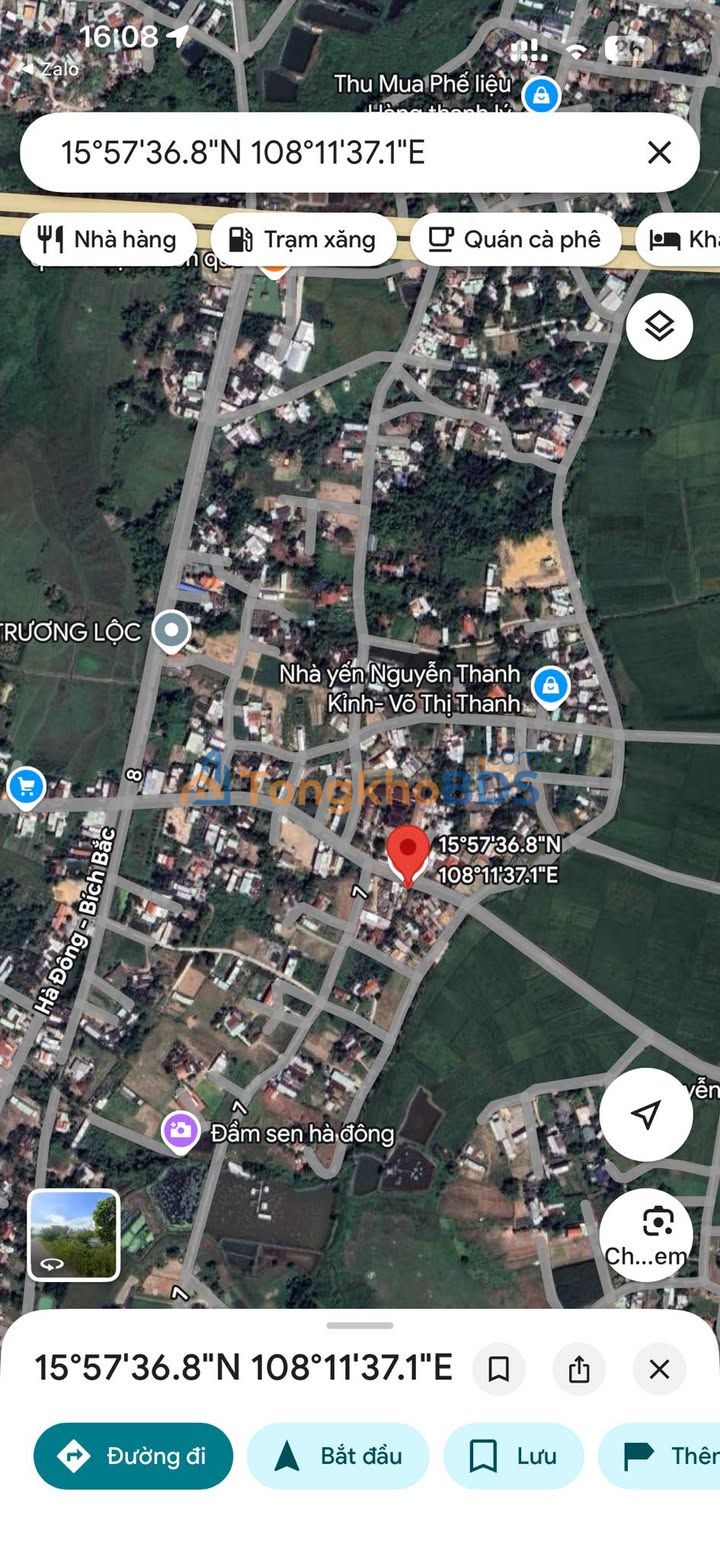The image size is (720, 1560).
Task: Get directions with Đường đi
Action: [x=133, y=1456]
